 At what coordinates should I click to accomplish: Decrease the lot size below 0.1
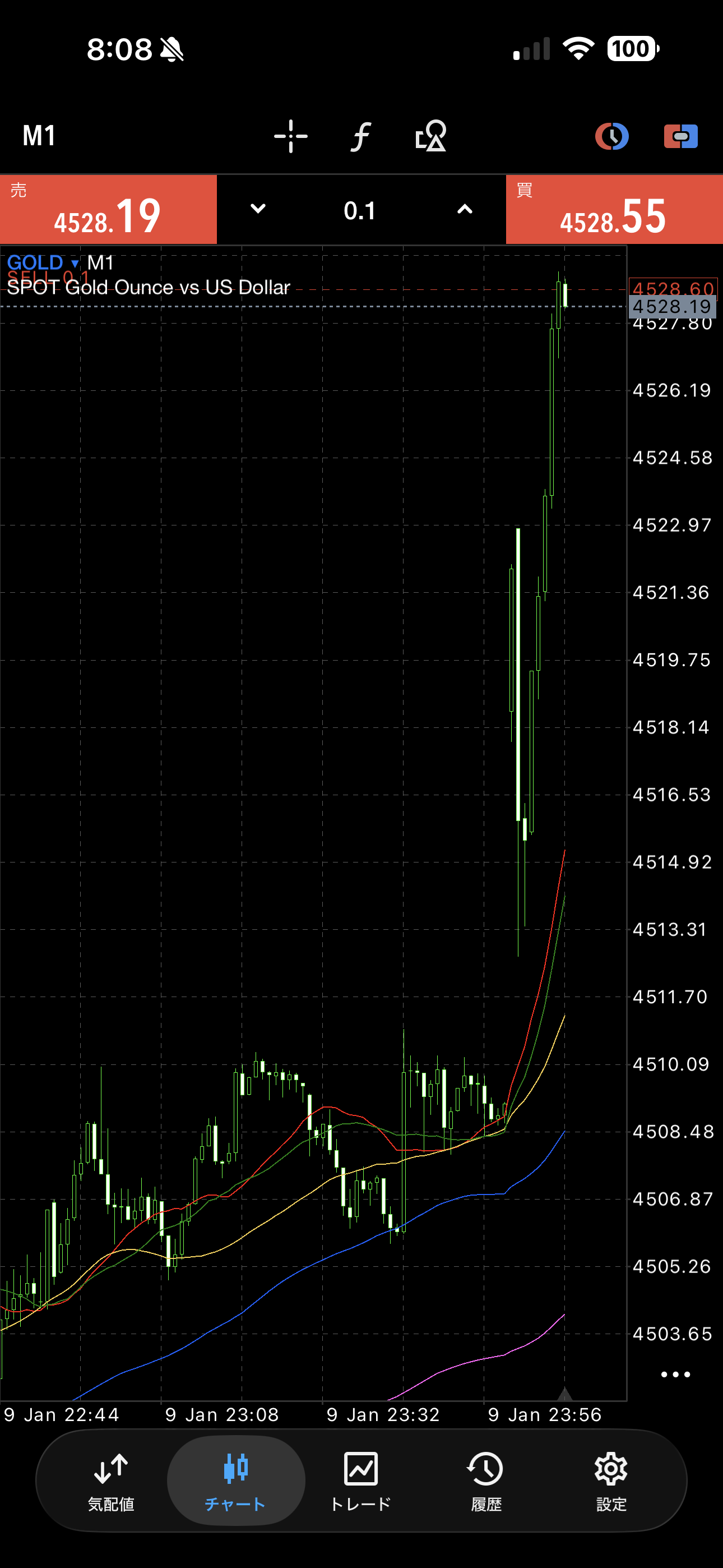258,209
